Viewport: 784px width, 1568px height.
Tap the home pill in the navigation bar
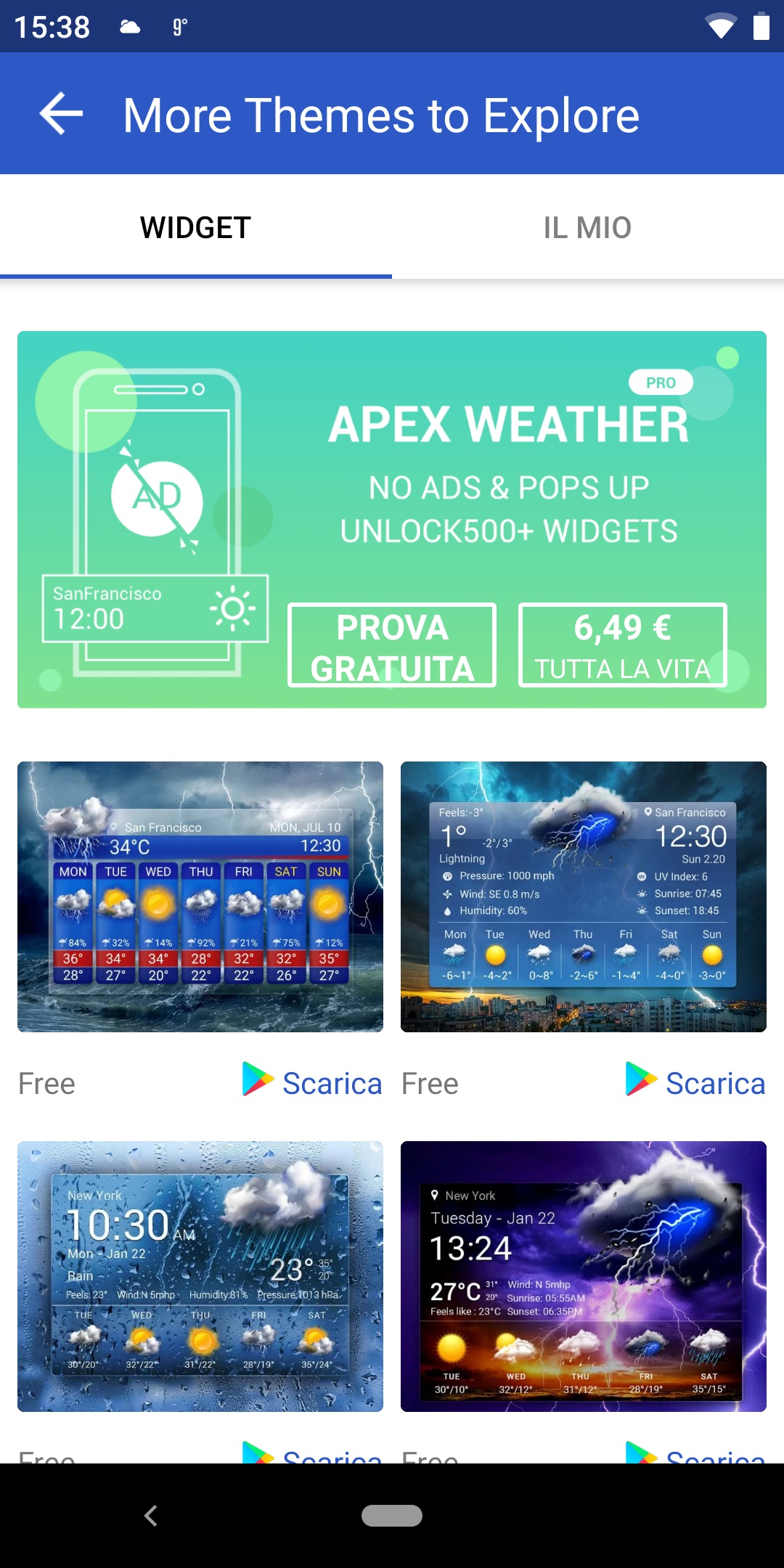coord(392,1516)
